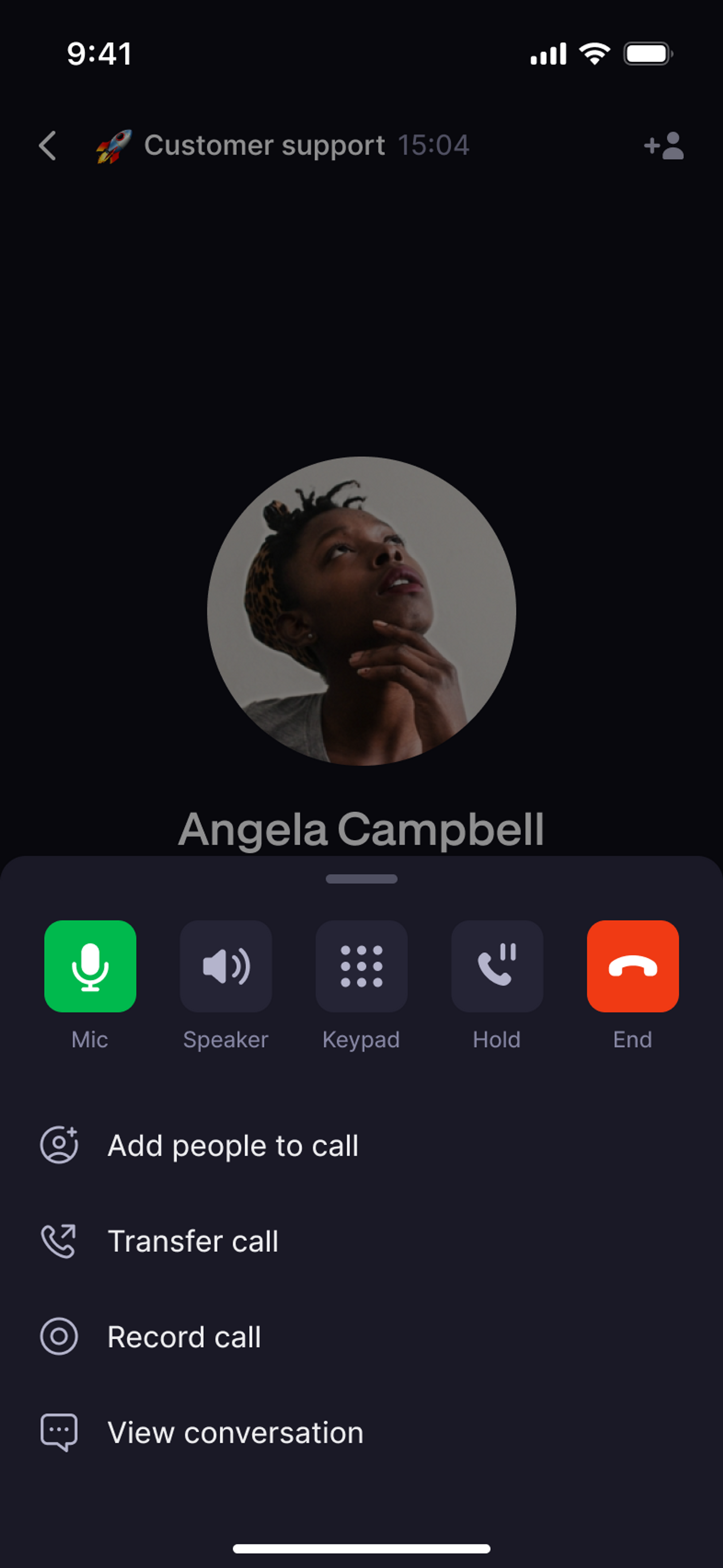The height and width of the screenshot is (1568, 723).
Task: Put Angela Campbell on Hold
Action: pos(497,967)
